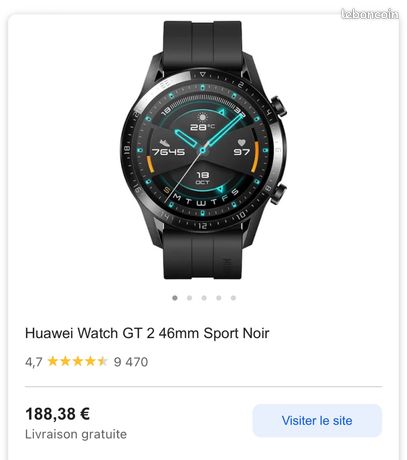Open the Huawei Watch GT 2 product image

(x=203, y=150)
